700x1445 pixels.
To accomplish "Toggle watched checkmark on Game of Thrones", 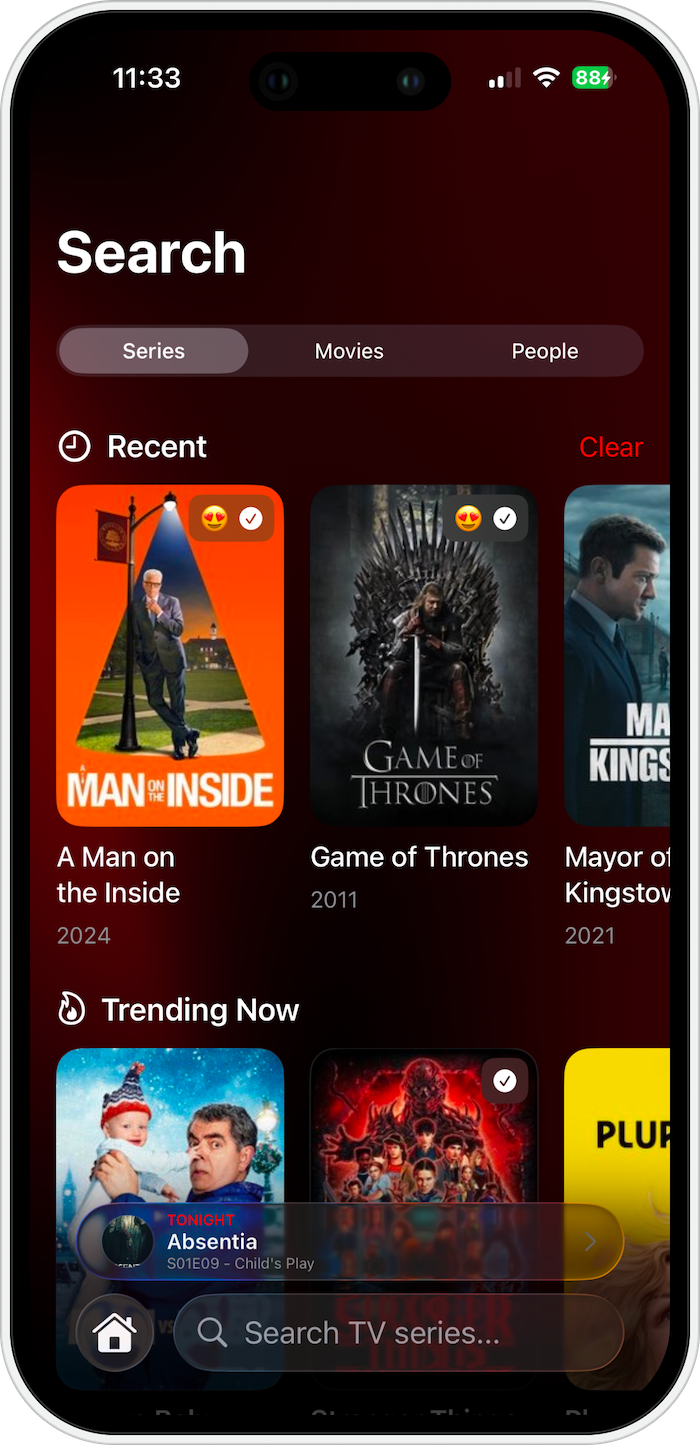I will pos(505,518).
